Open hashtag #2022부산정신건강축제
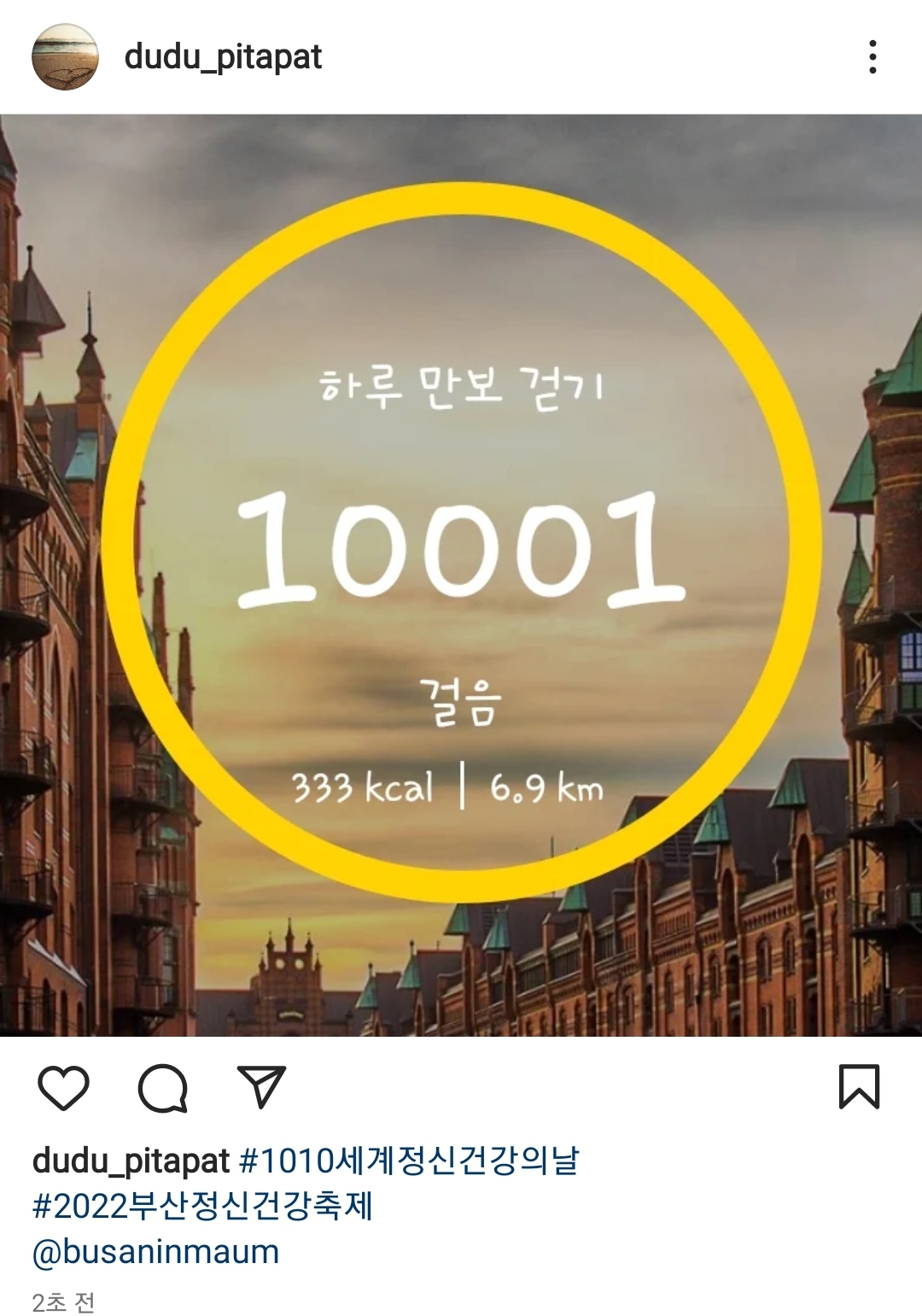Viewport: 922px width, 1316px height. [x=202, y=1206]
